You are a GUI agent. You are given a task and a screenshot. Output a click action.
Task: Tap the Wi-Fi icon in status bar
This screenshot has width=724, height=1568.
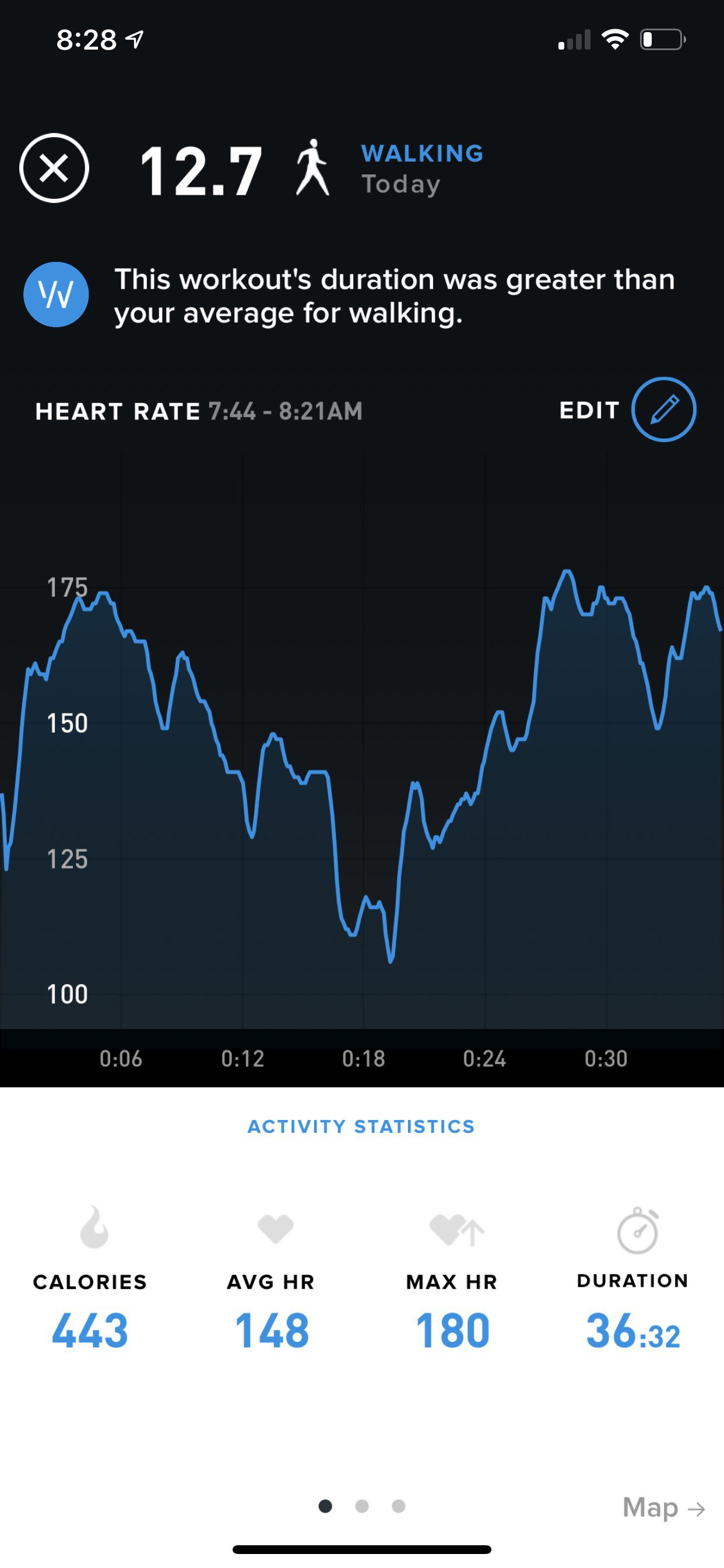click(x=616, y=40)
